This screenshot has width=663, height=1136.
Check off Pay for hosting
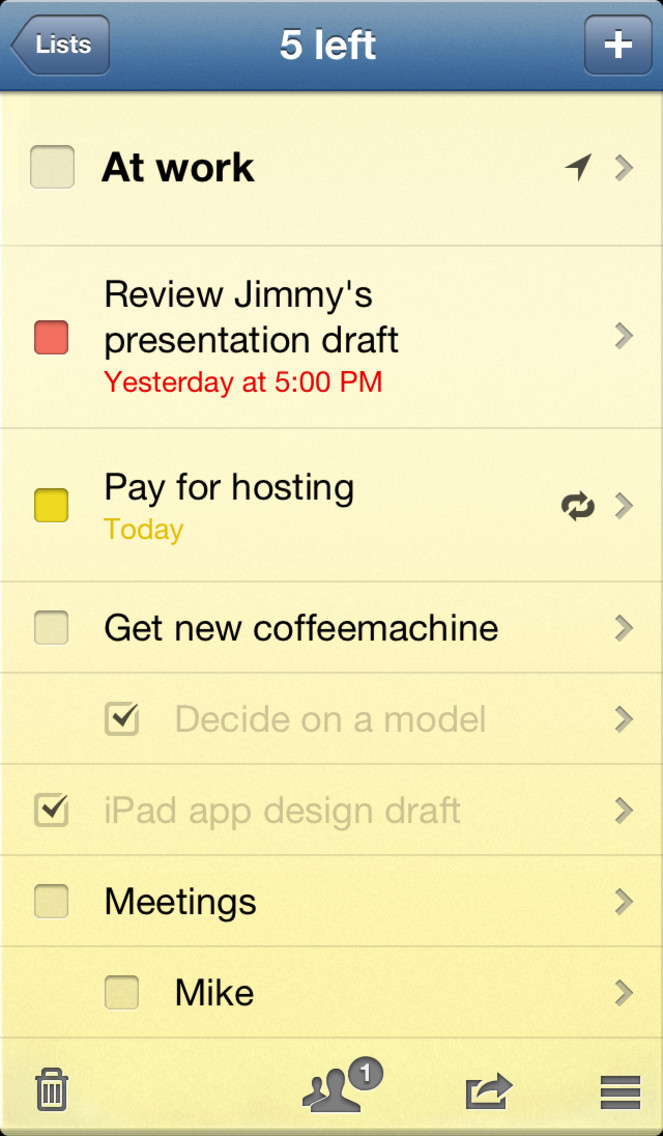(51, 506)
